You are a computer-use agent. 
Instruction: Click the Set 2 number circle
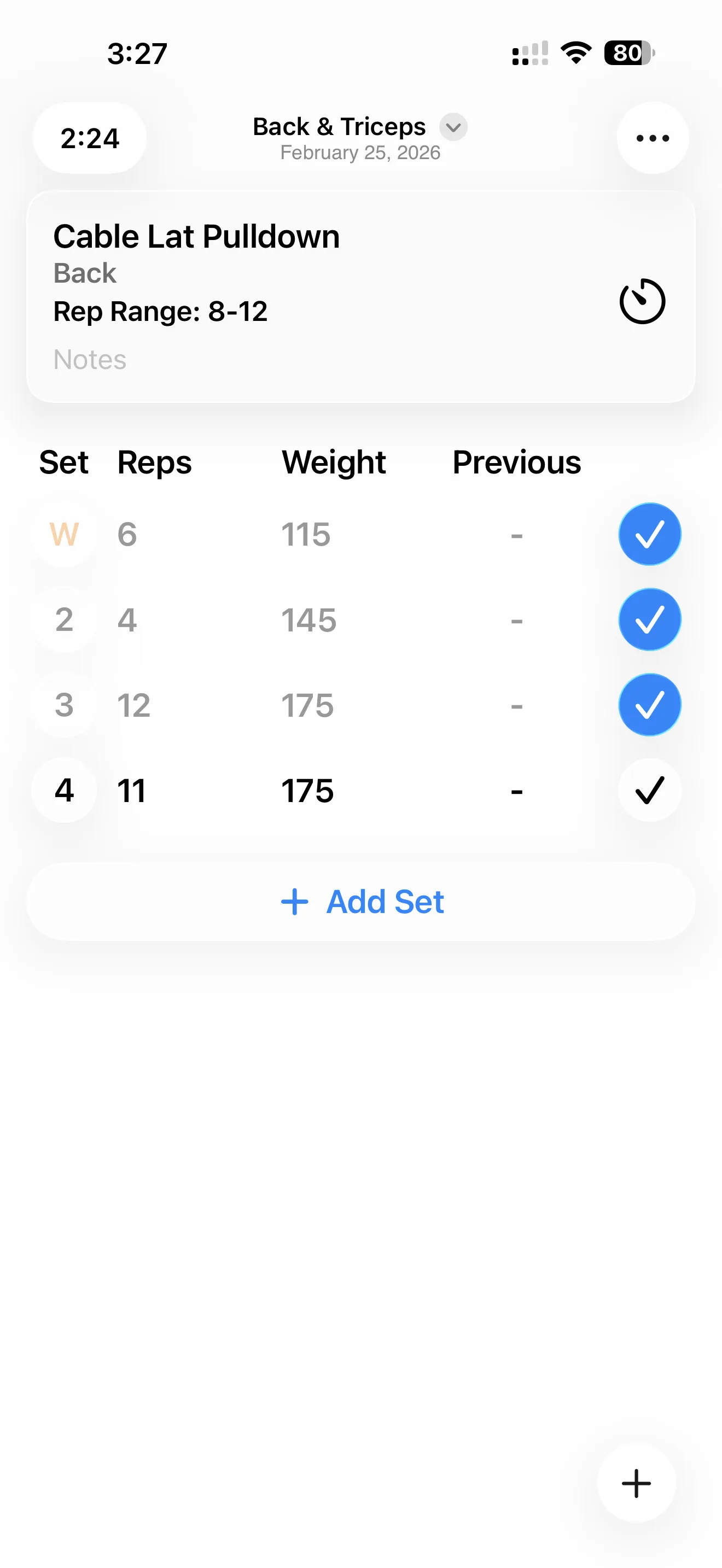coord(65,619)
